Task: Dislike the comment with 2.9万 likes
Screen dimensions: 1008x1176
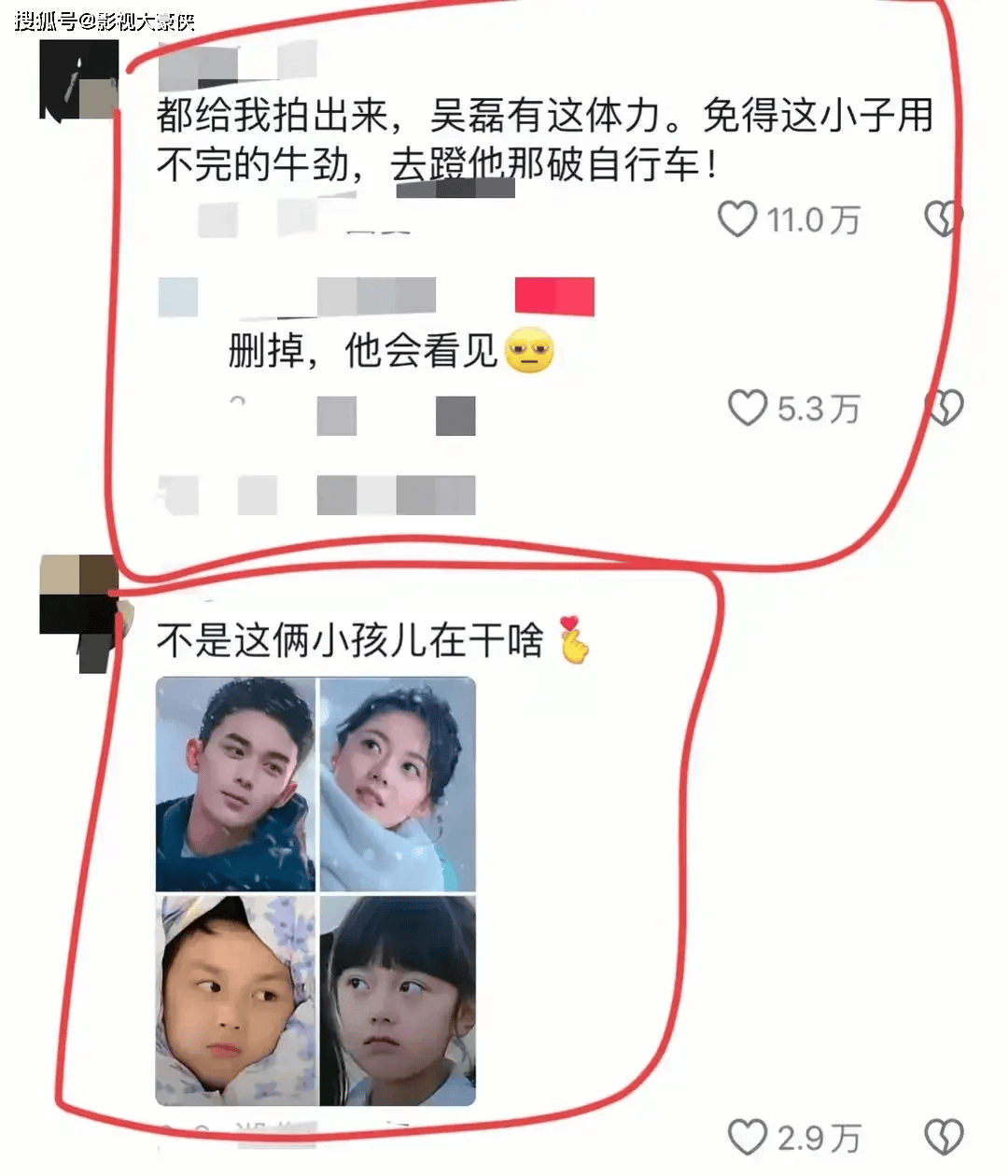Action: pos(944,1137)
